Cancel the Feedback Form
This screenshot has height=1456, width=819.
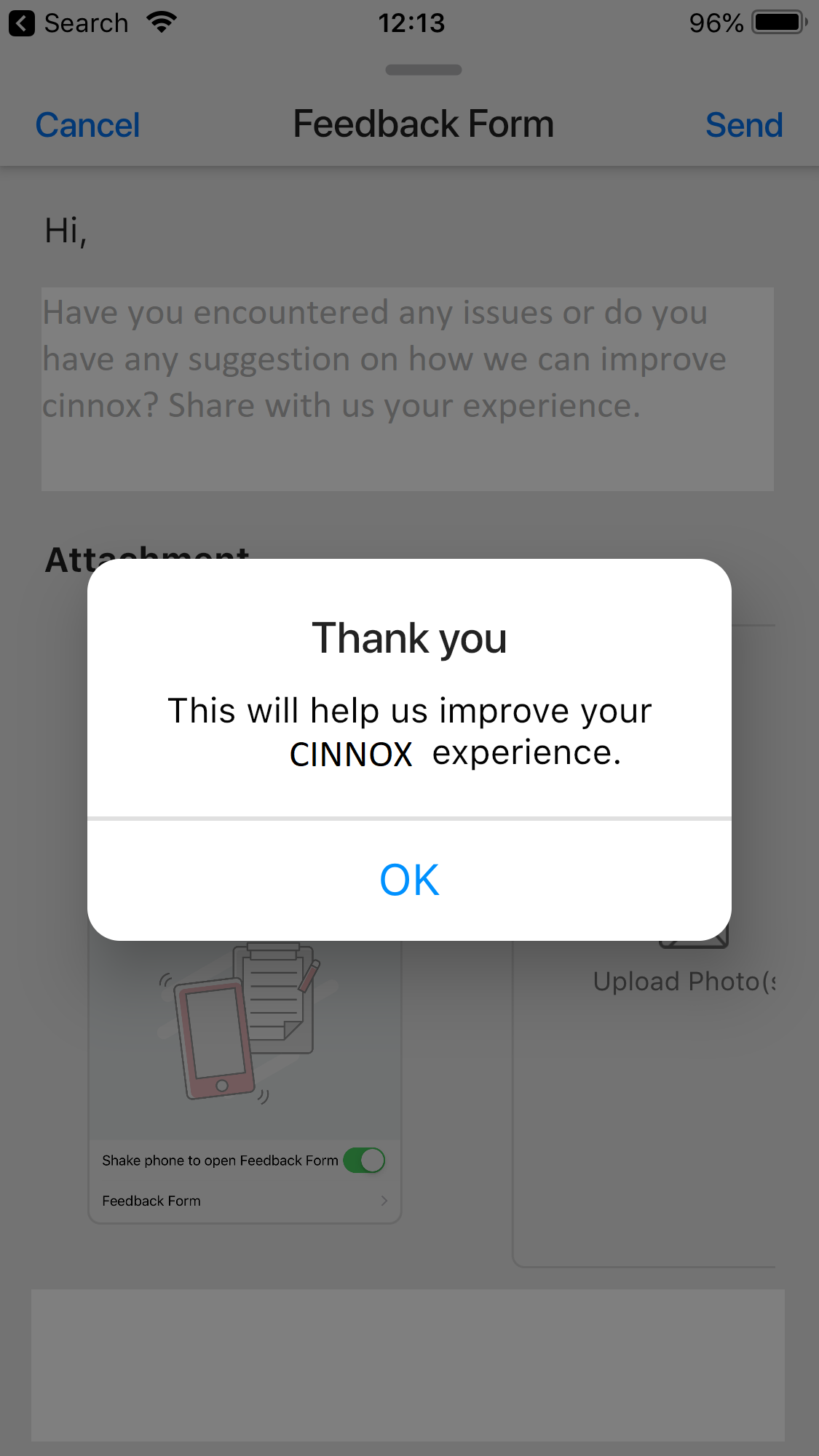point(87,125)
